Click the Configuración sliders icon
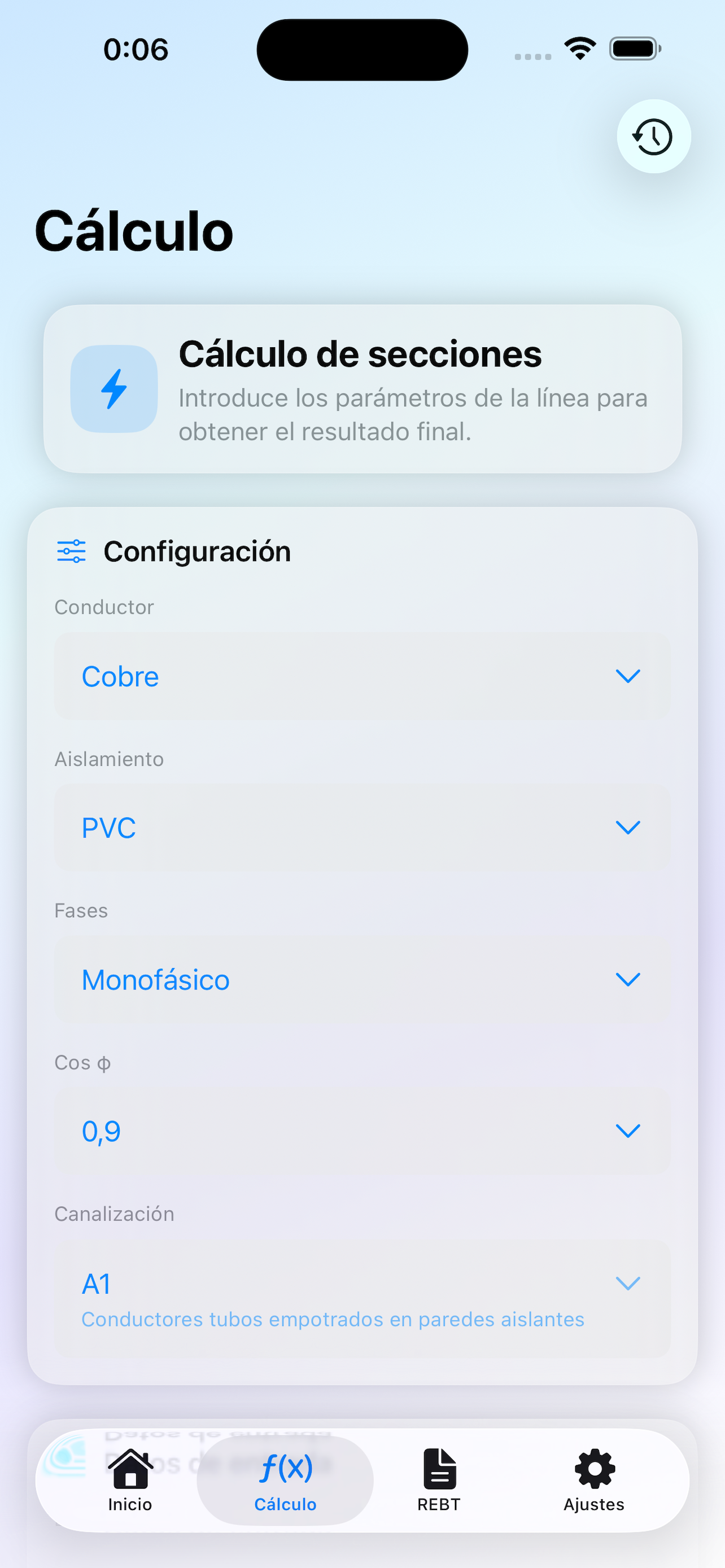The height and width of the screenshot is (1568, 725). 71,550
